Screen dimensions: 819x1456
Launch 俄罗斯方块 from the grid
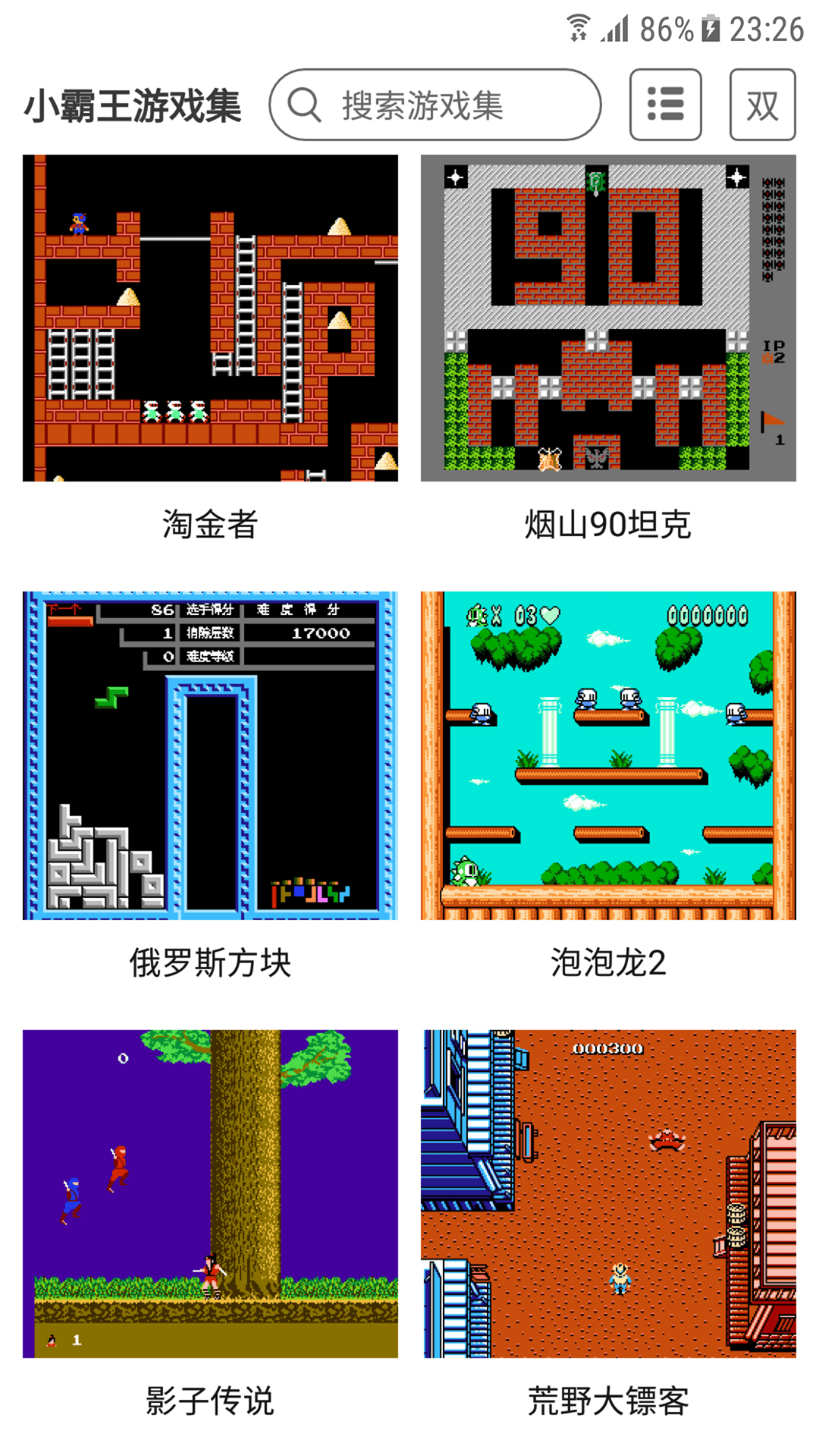(x=210, y=755)
